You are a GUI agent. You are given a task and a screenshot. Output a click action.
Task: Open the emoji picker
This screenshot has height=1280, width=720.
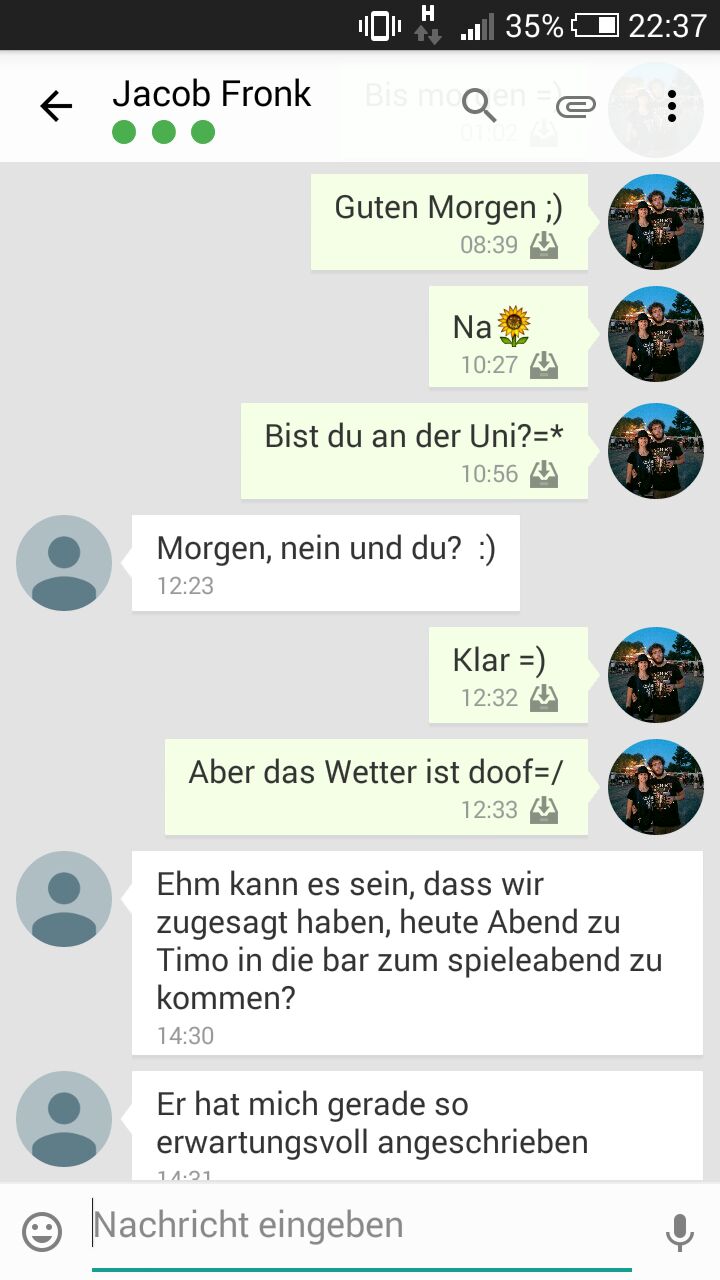pos(42,1231)
